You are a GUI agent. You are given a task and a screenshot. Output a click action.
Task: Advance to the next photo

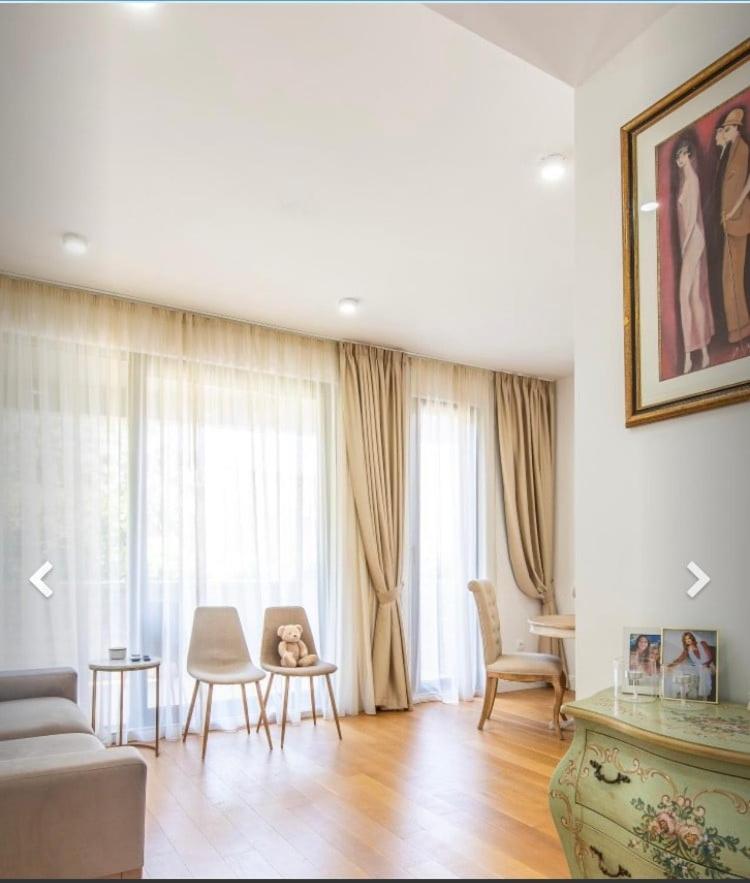pos(697,579)
